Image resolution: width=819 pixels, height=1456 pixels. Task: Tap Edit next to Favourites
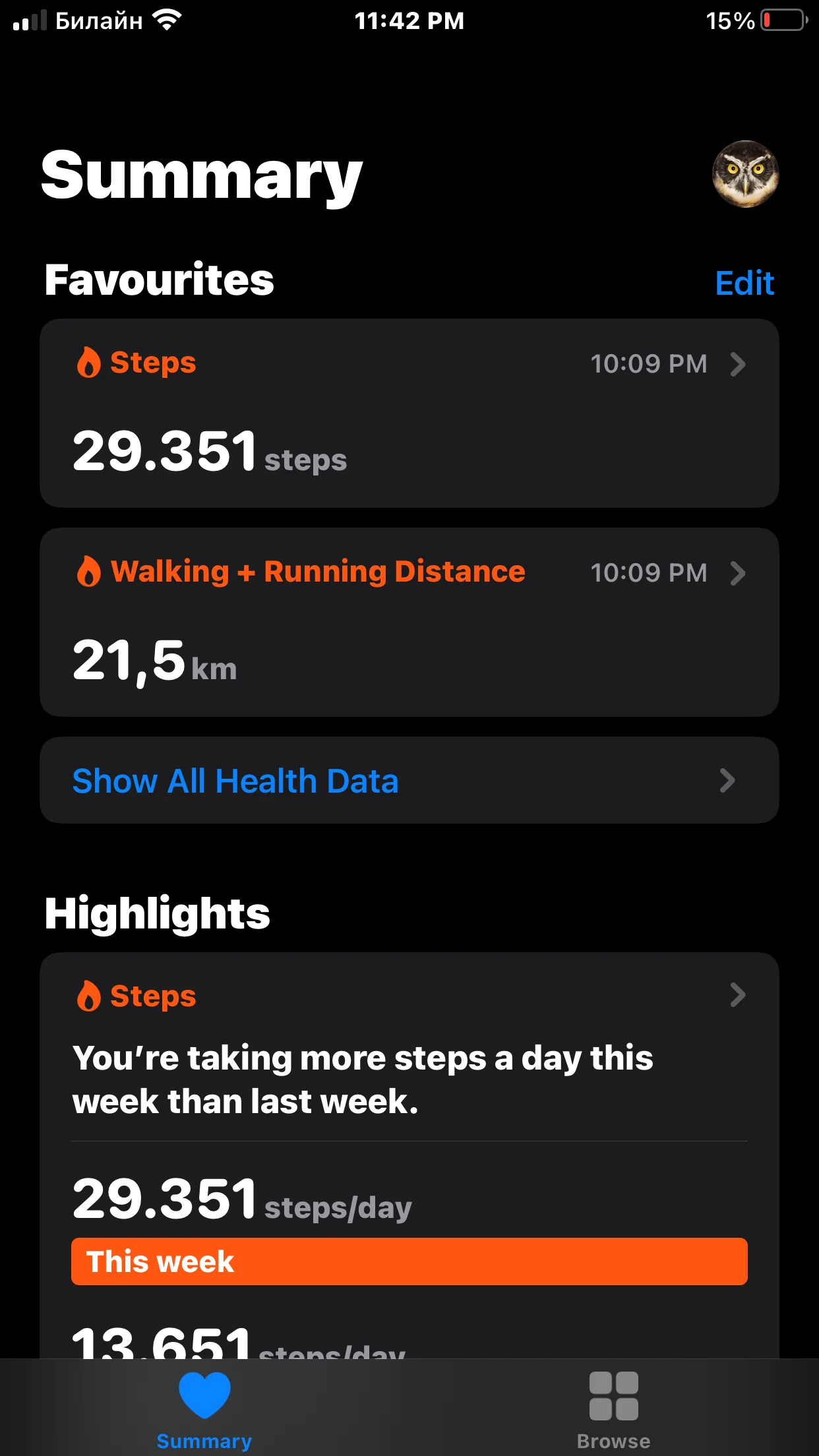pyautogui.click(x=744, y=283)
